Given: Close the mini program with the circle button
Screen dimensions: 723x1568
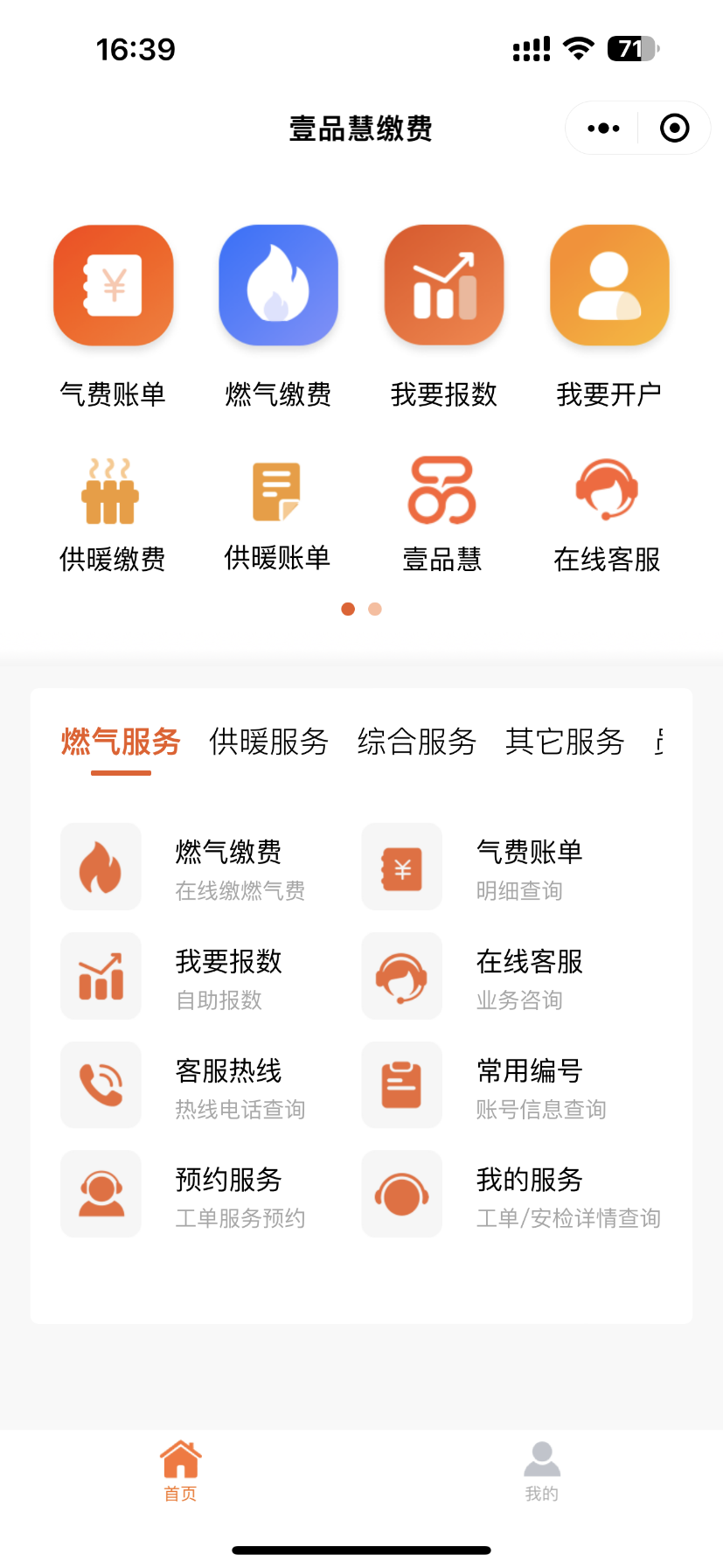Looking at the screenshot, I should click(674, 129).
